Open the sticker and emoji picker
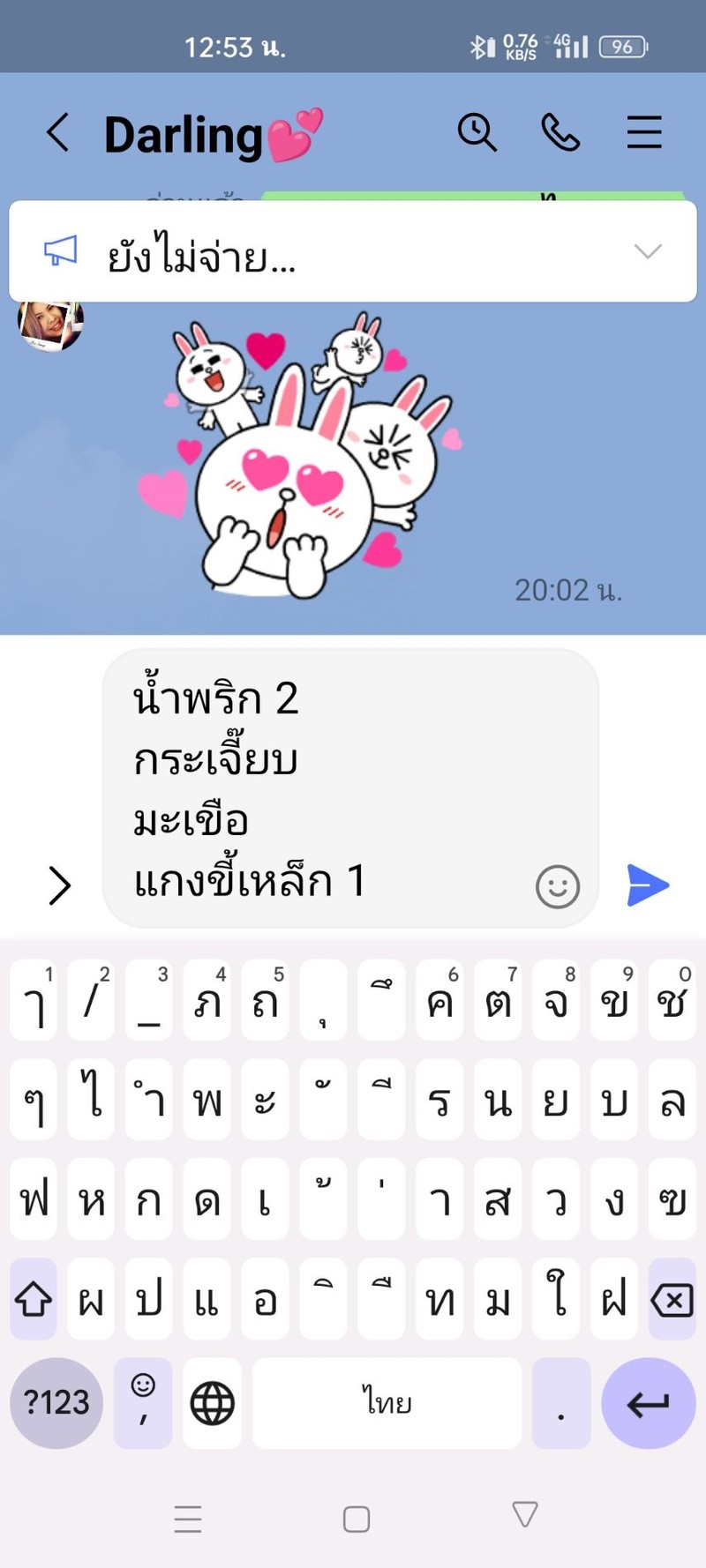Image resolution: width=706 pixels, height=1568 pixels. coord(558,886)
